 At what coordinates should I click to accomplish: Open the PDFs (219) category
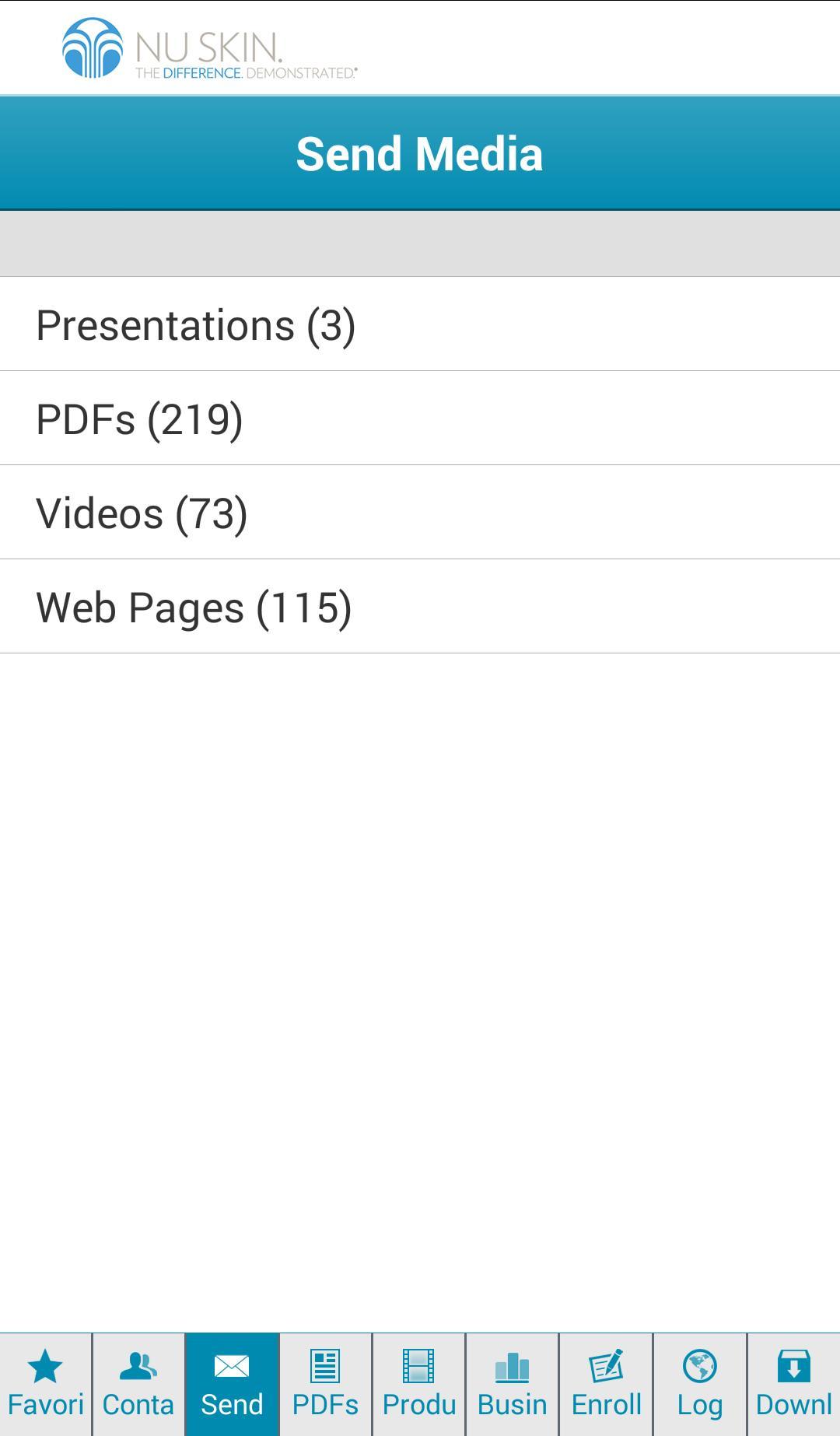click(x=420, y=419)
